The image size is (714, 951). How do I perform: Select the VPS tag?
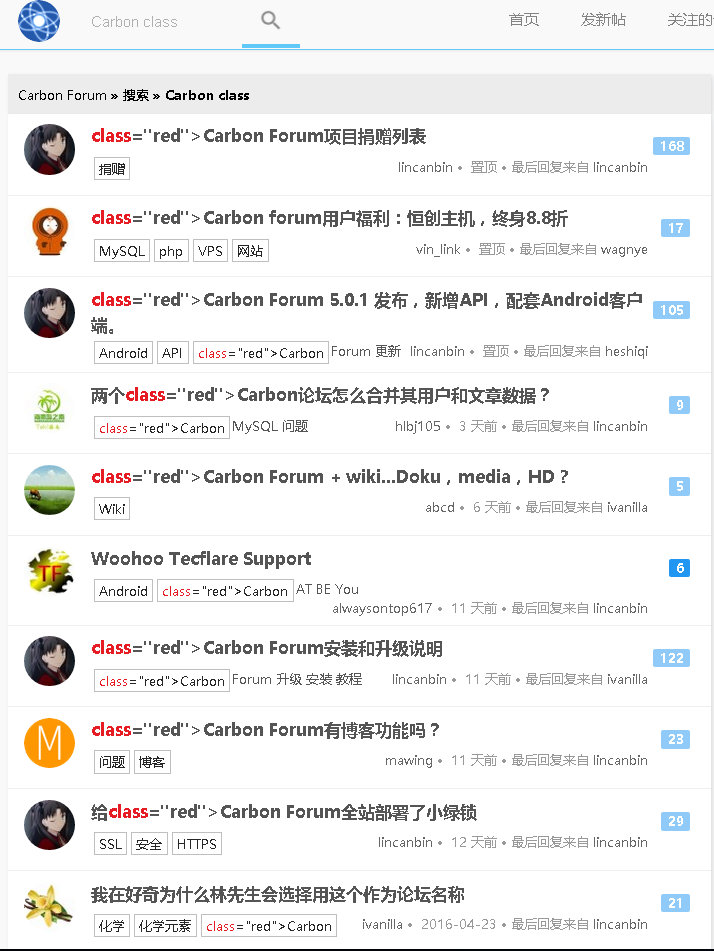pyautogui.click(x=210, y=251)
